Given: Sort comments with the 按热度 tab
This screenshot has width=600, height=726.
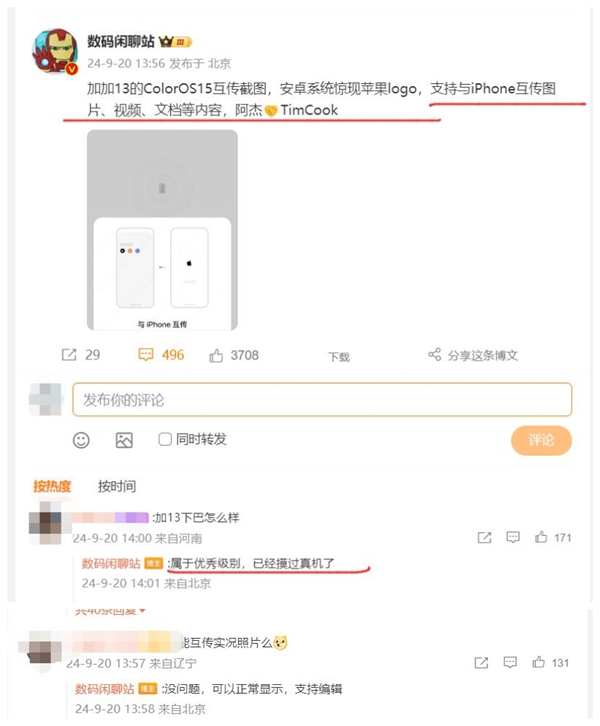Looking at the screenshot, I should [52, 487].
